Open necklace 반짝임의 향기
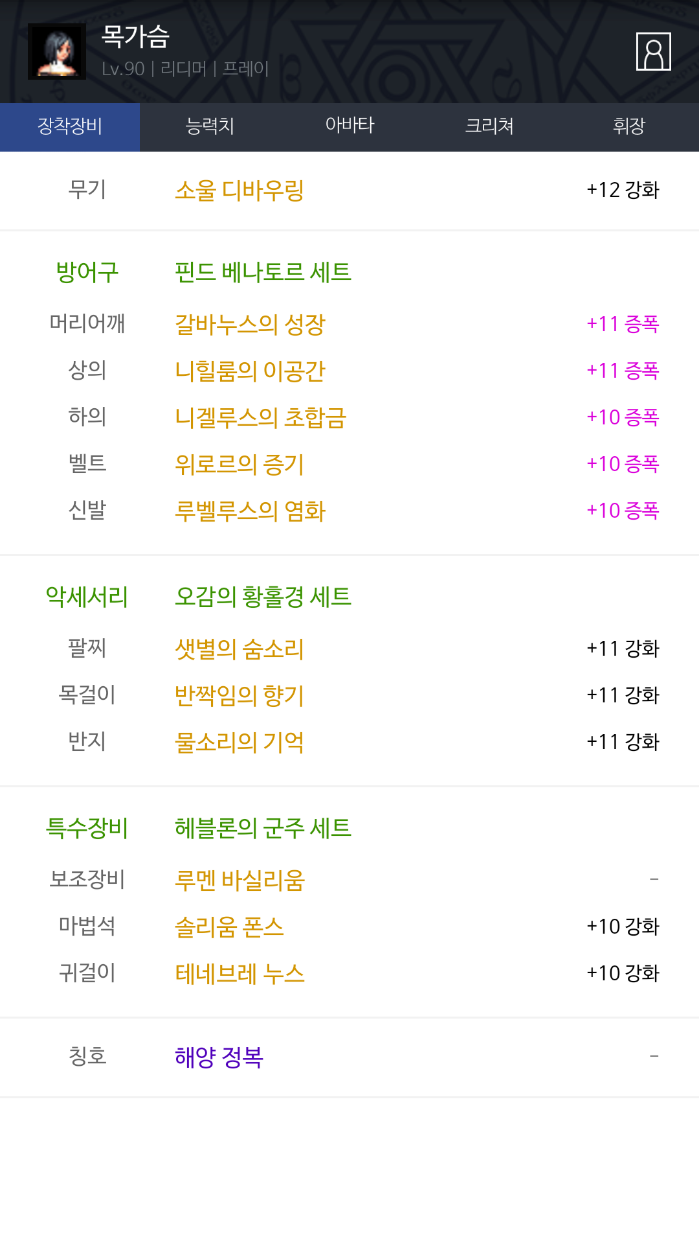Image resolution: width=699 pixels, height=1244 pixels. 239,695
